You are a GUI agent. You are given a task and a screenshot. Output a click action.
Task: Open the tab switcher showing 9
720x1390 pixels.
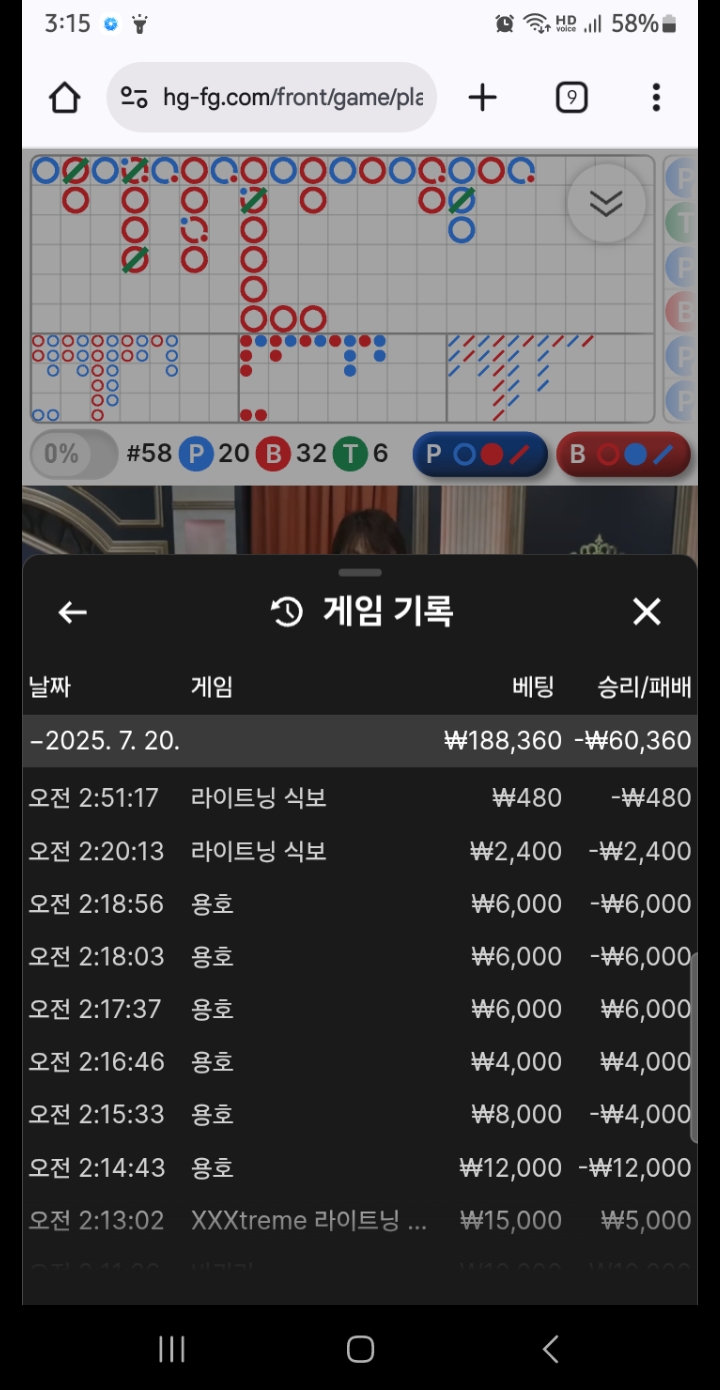pos(571,97)
